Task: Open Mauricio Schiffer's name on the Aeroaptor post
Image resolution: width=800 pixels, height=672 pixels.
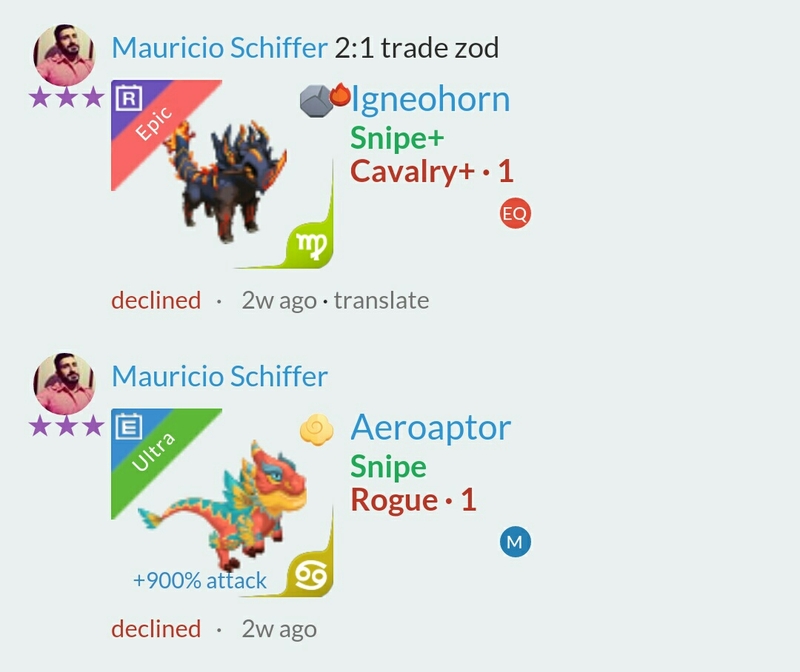Action: coord(219,376)
